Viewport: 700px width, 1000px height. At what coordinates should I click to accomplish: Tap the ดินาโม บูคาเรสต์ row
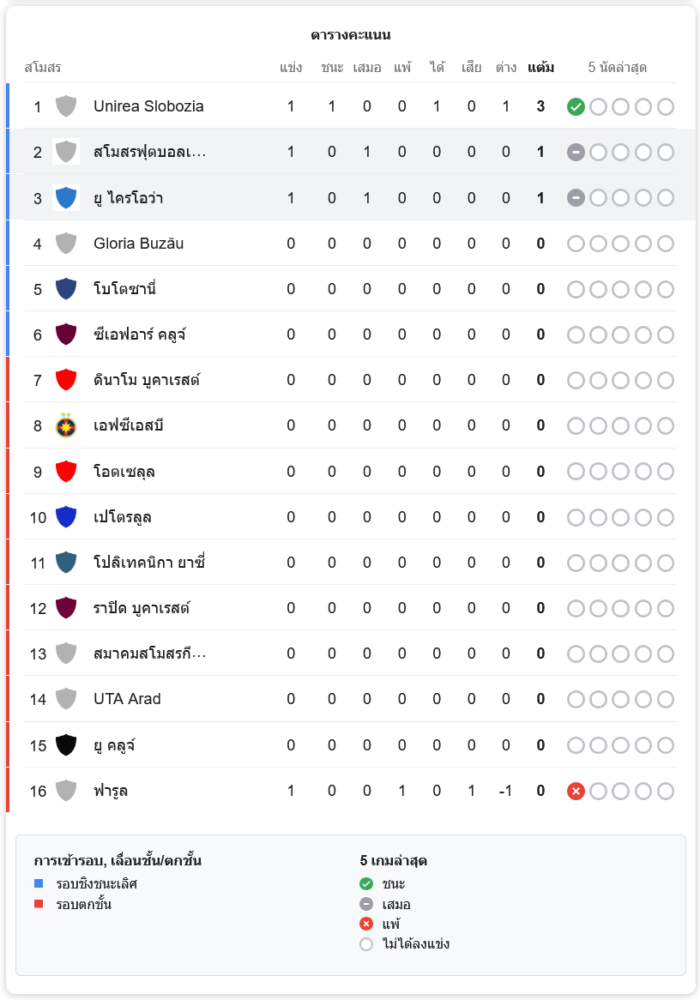147,380
